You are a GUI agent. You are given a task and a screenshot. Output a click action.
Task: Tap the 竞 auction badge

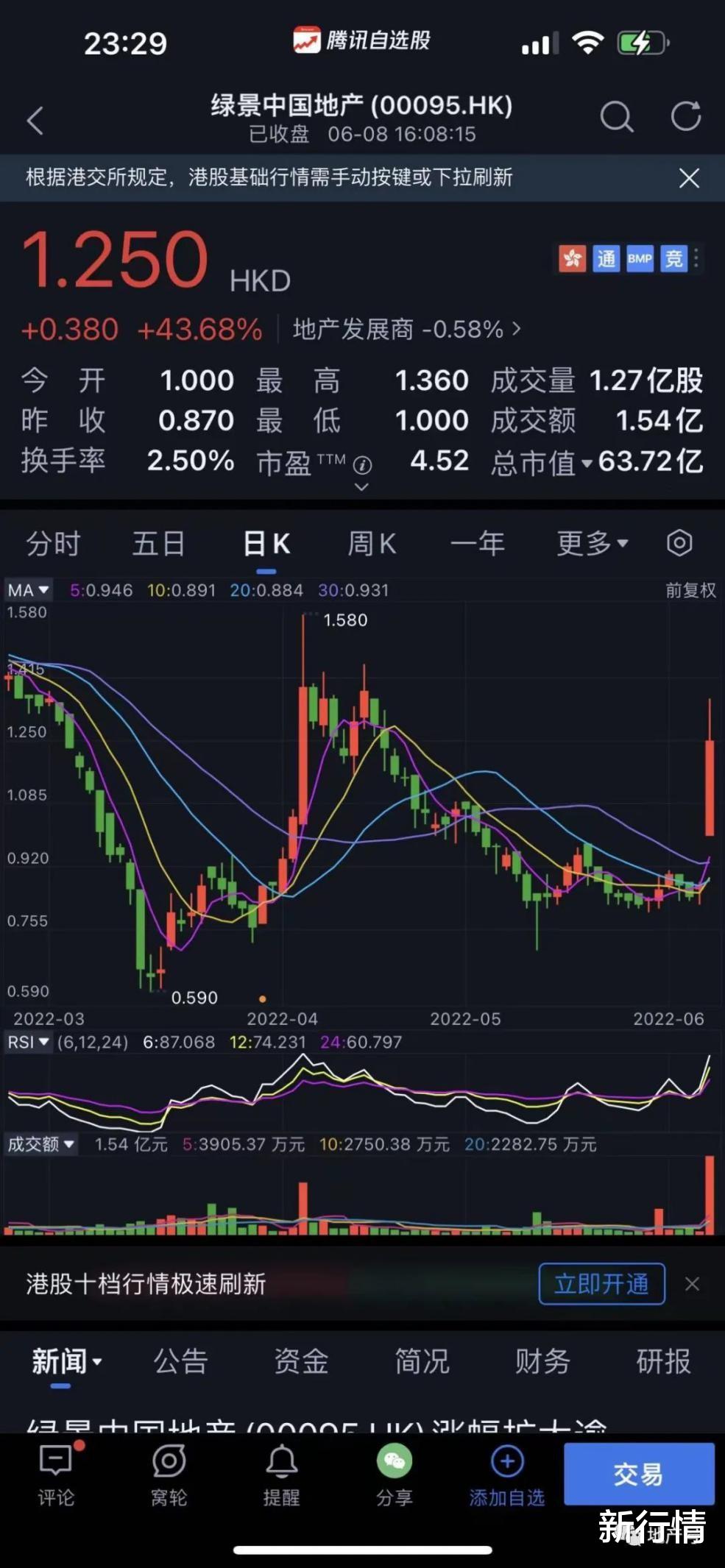tap(673, 259)
